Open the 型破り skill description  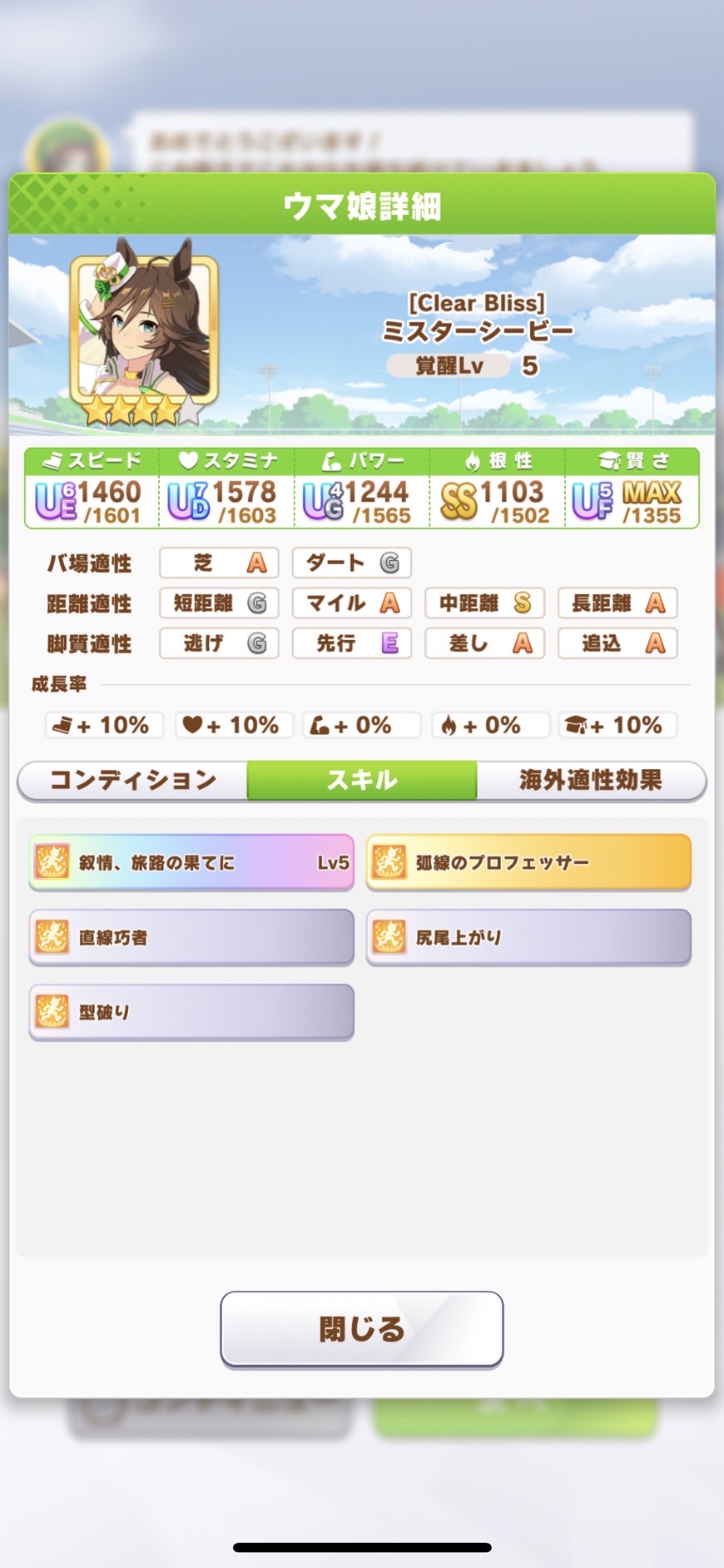pyautogui.click(x=191, y=1012)
